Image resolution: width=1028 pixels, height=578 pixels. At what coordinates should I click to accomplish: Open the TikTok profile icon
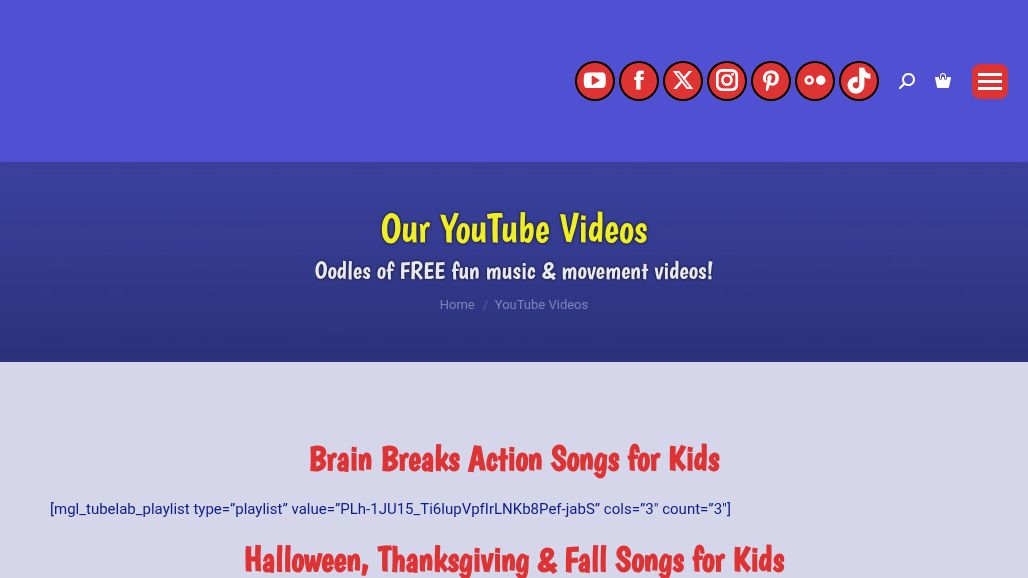859,81
